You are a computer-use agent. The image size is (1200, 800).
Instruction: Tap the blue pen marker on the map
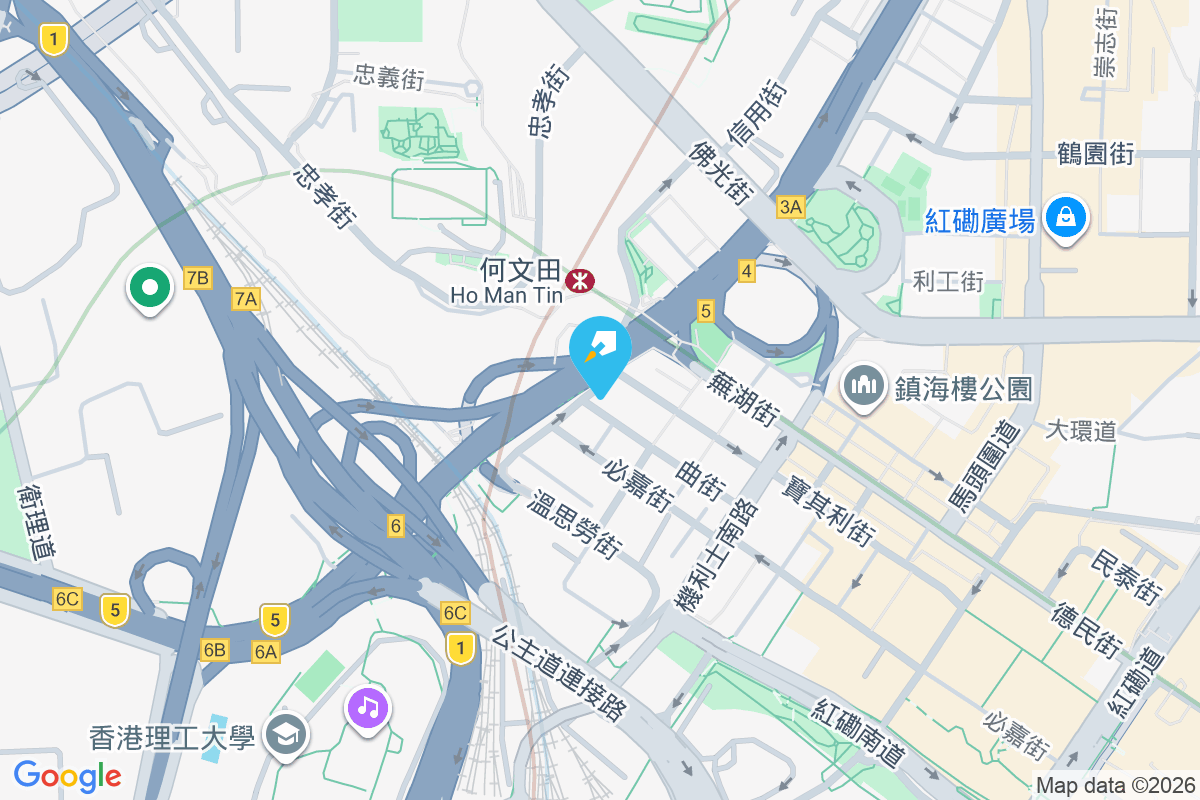[600, 350]
